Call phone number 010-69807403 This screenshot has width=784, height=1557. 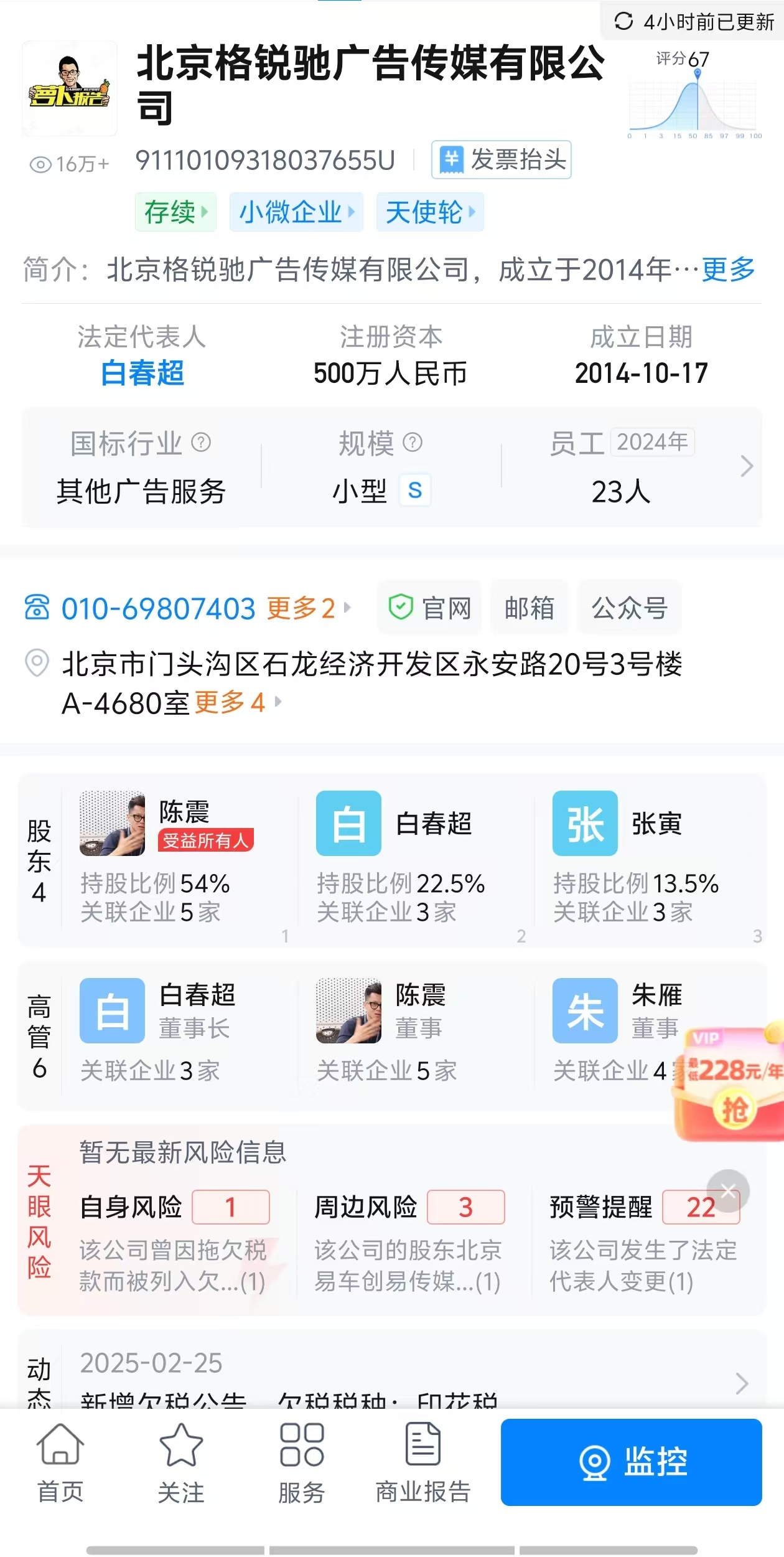[x=158, y=608]
